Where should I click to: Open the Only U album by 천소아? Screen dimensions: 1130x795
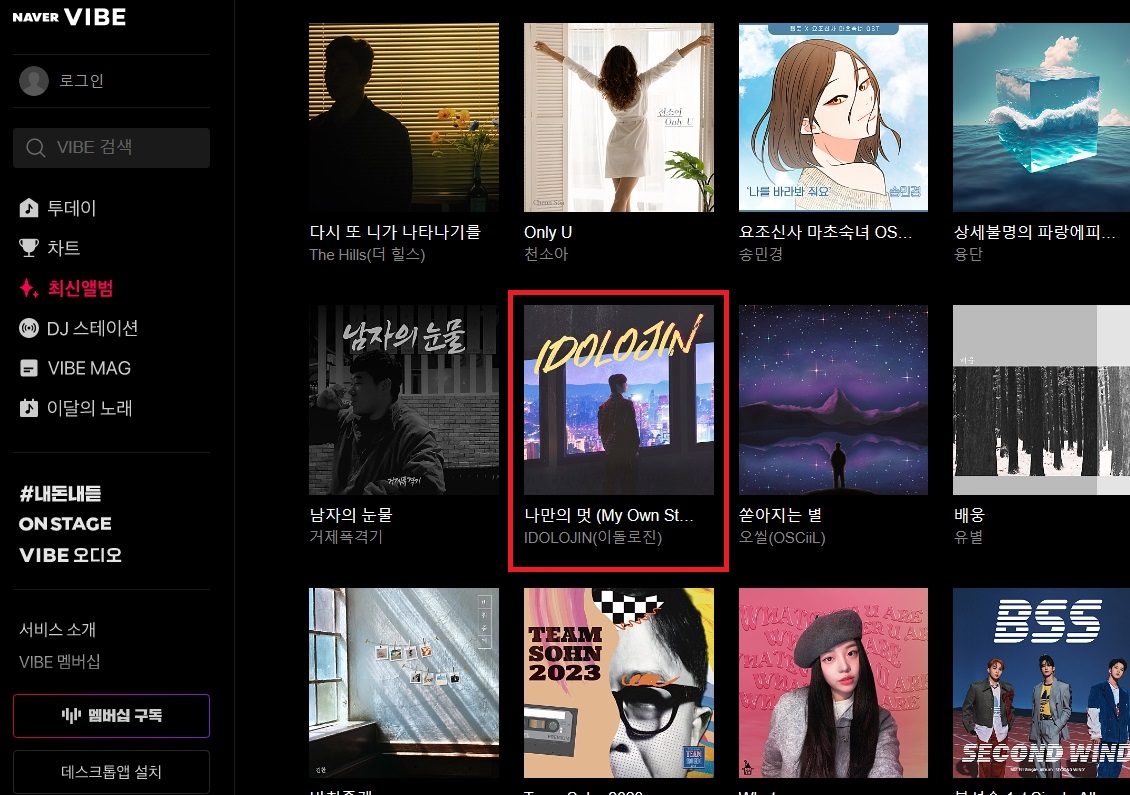click(x=618, y=117)
